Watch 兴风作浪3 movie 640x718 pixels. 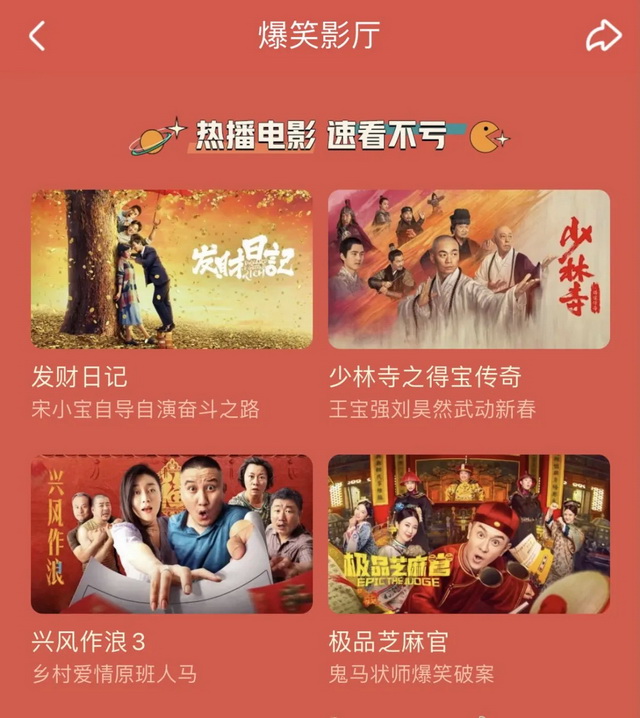click(x=171, y=534)
